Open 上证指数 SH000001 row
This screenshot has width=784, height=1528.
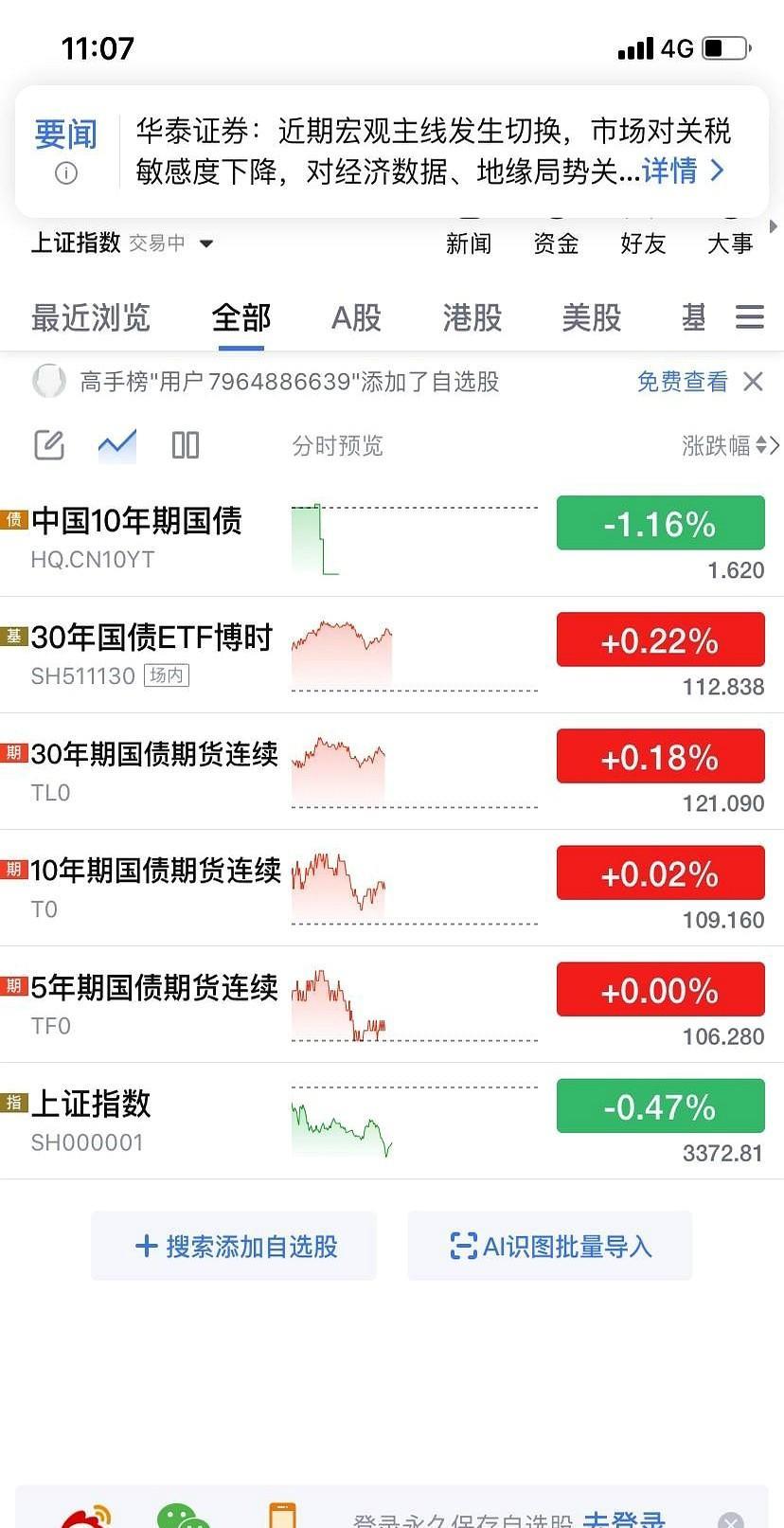point(392,1122)
